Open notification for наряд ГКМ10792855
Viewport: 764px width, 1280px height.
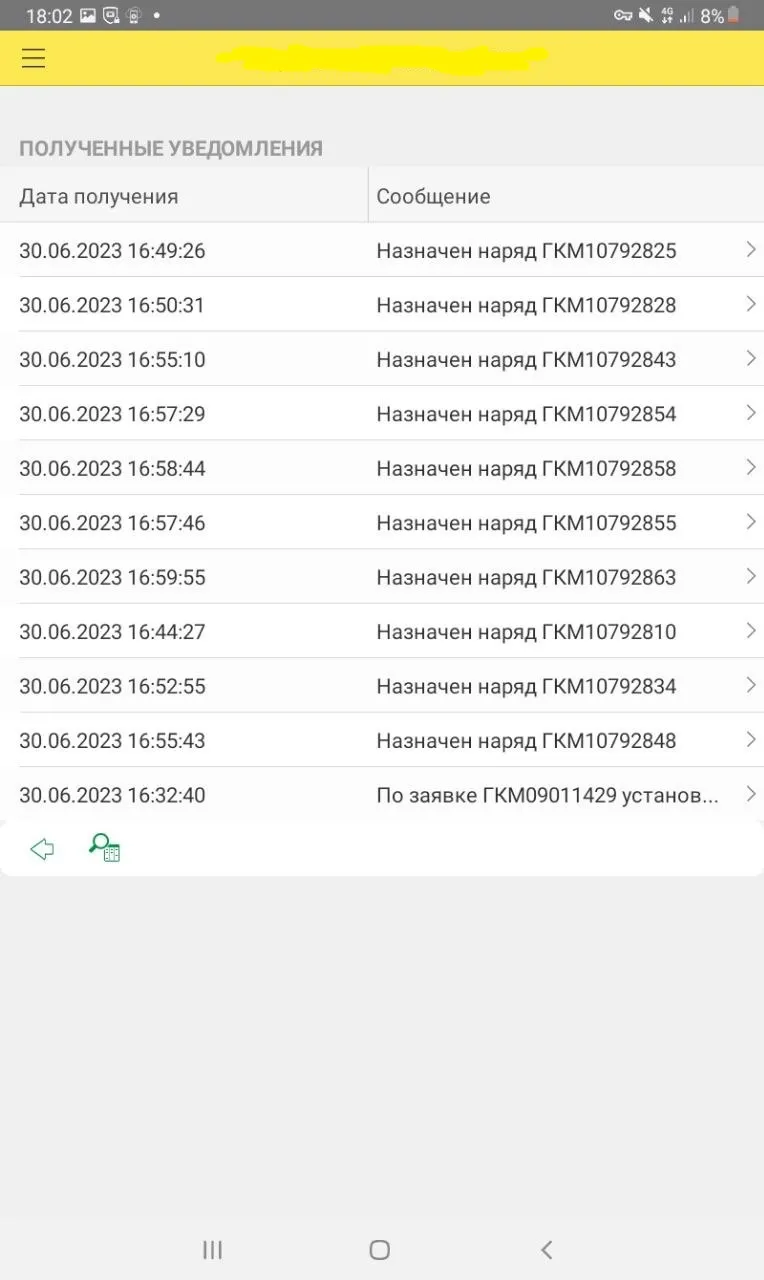pos(382,522)
